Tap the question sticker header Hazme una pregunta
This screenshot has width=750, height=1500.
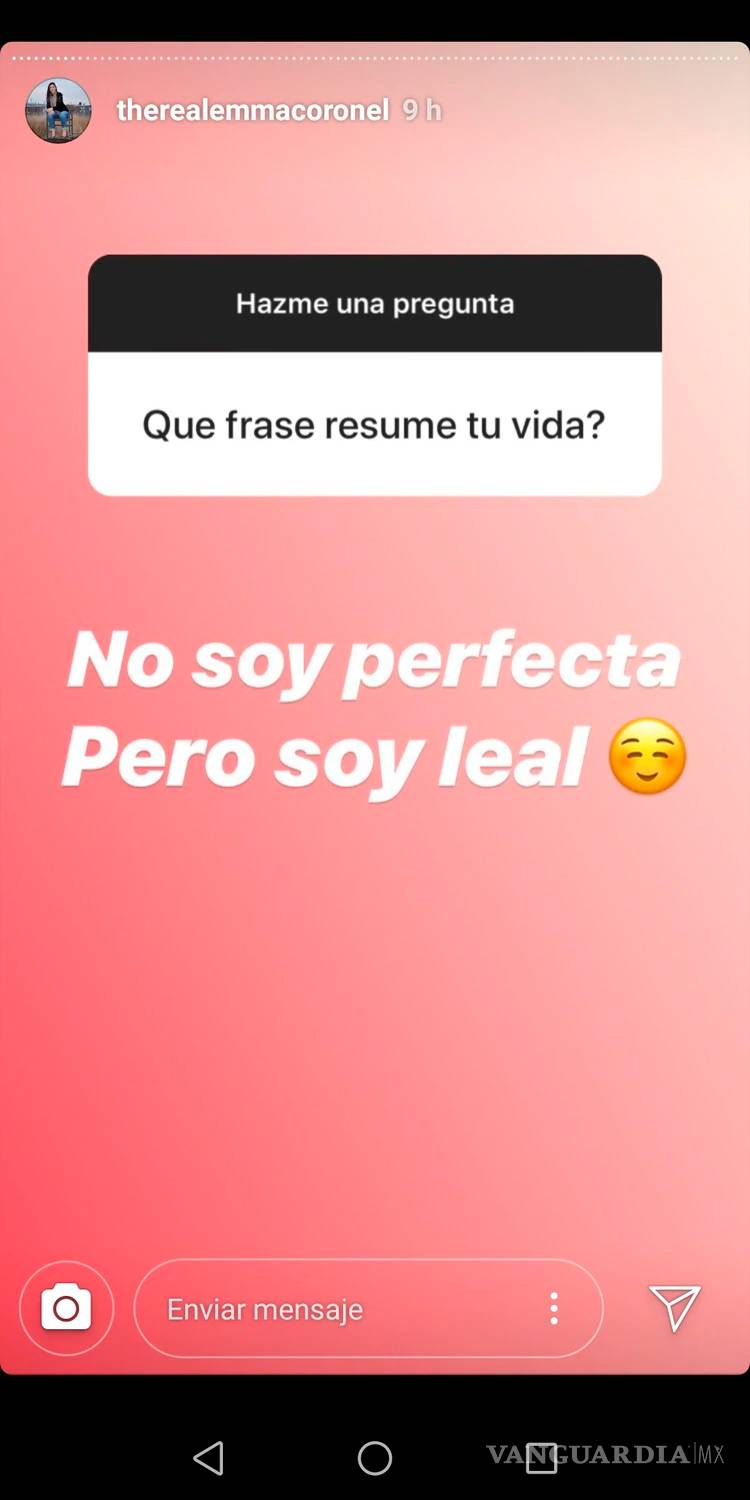tap(375, 303)
